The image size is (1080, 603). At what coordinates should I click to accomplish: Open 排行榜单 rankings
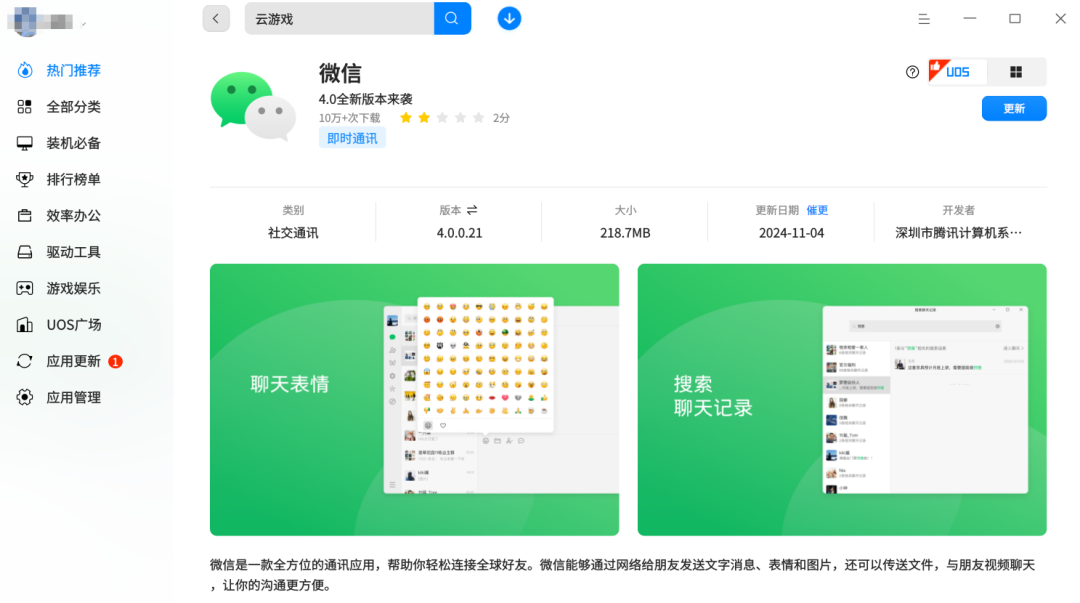point(73,179)
